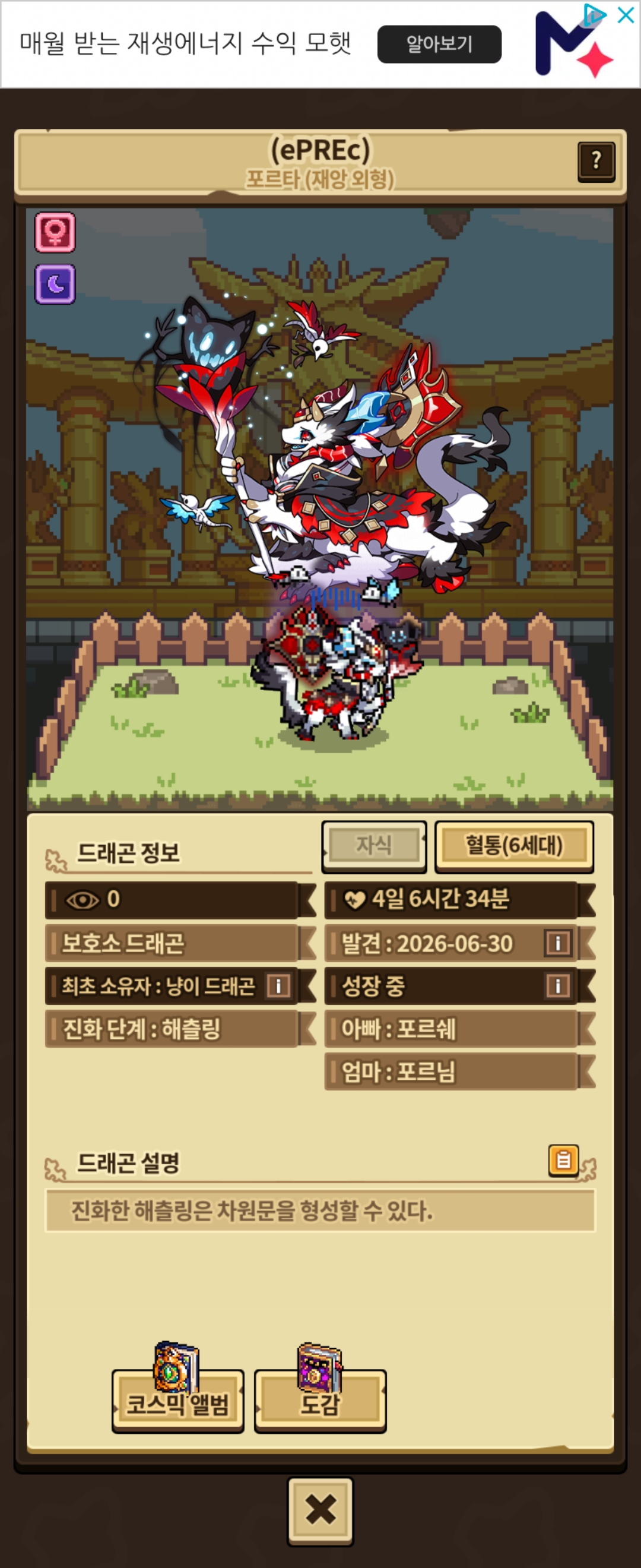Viewport: 641px width, 1568px height.
Task: Copy the dragon description clipboard icon
Action: point(563,1160)
